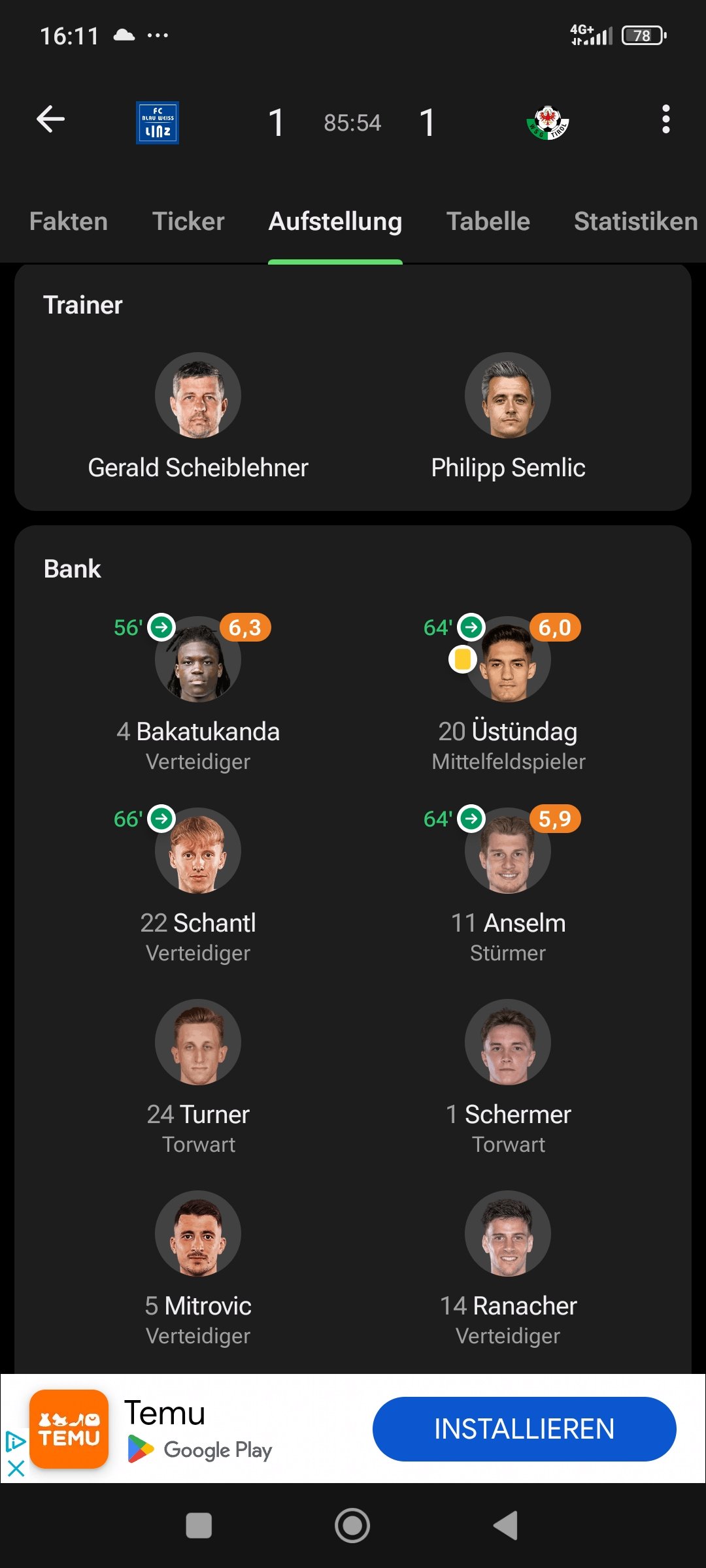
Task: Open Üstündag's player card
Action: (x=508, y=694)
